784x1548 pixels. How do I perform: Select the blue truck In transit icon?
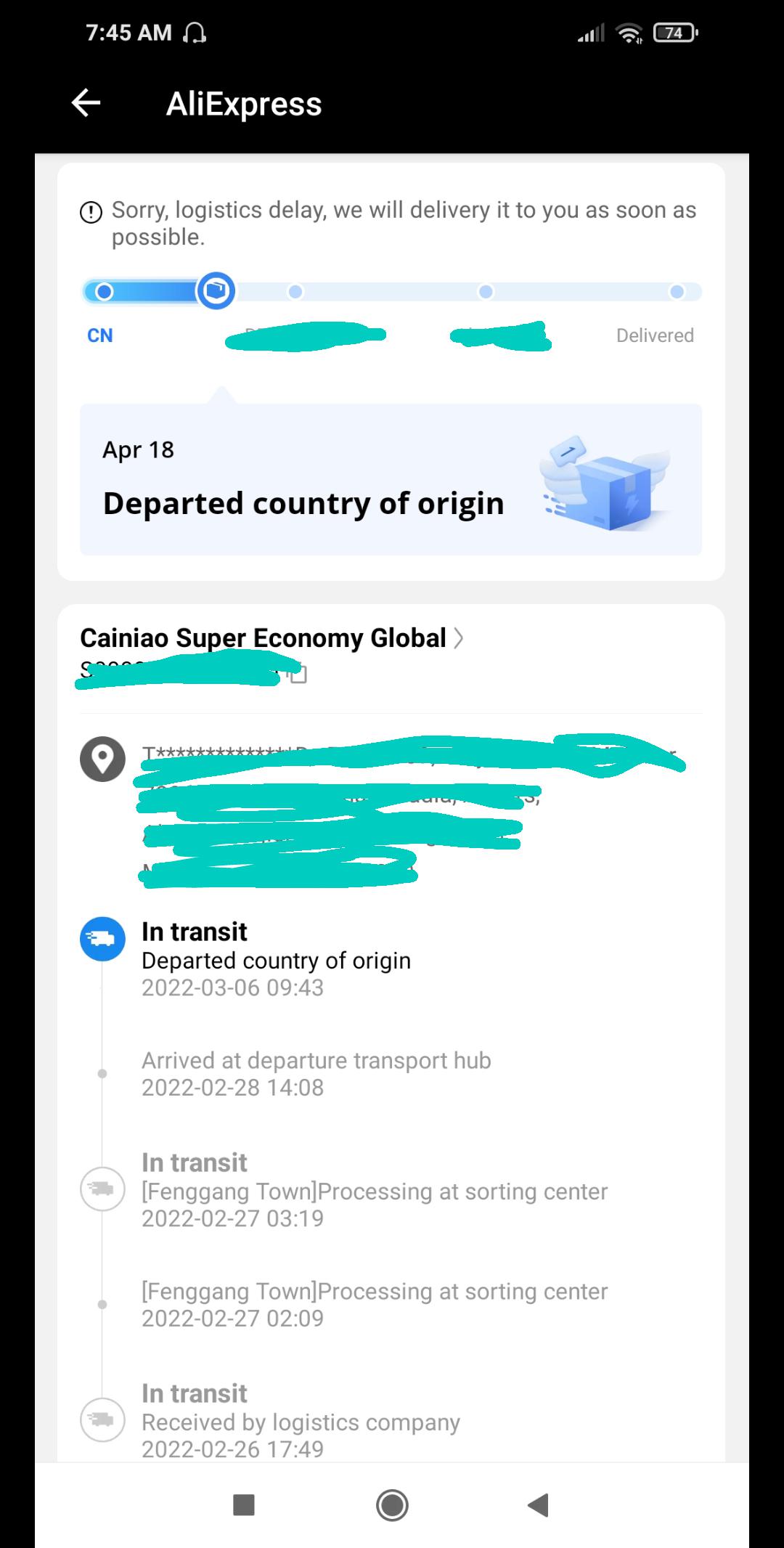coord(102,938)
